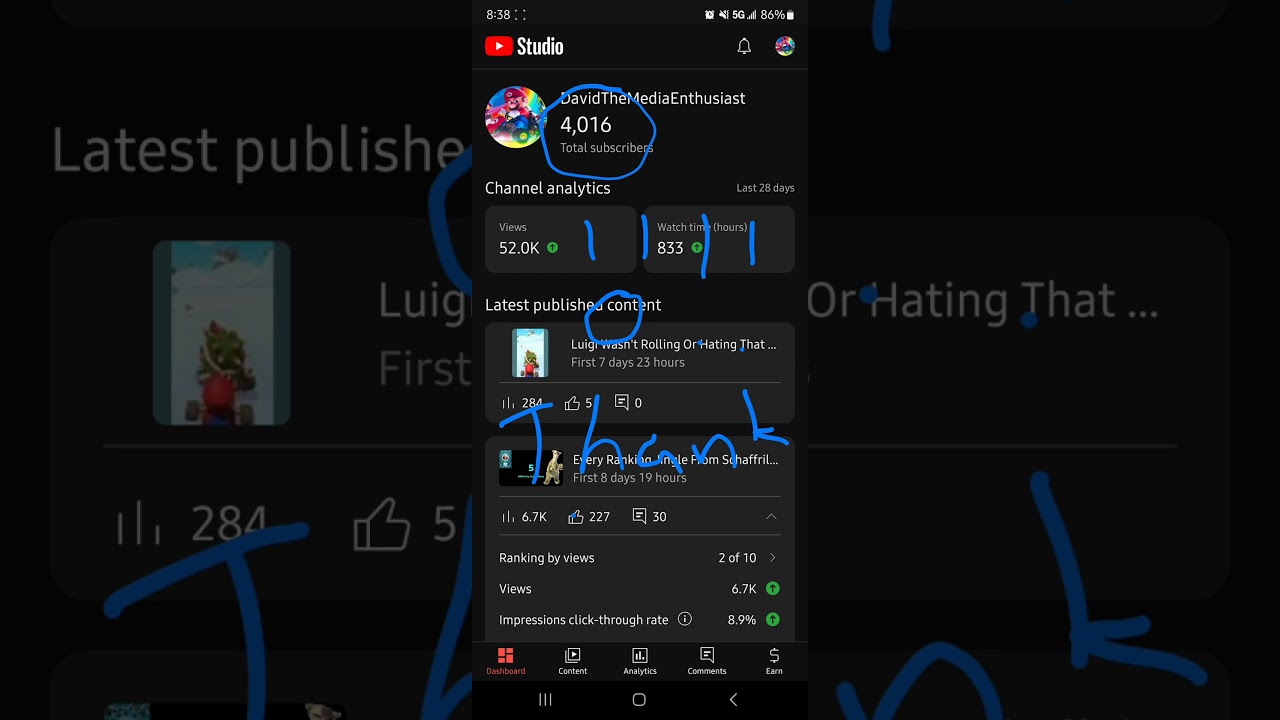Open the account avatar menu
Screen dimensions: 1280x720
[785, 46]
